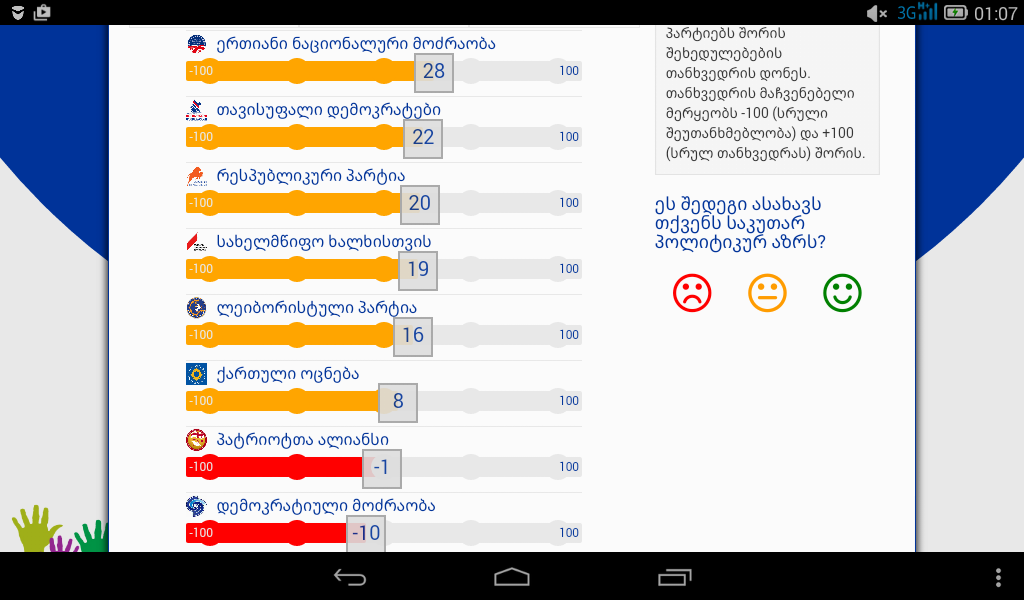This screenshot has width=1024, height=600.
Task: Open თავისუფალი დემოკრატები party result
Action: click(328, 110)
